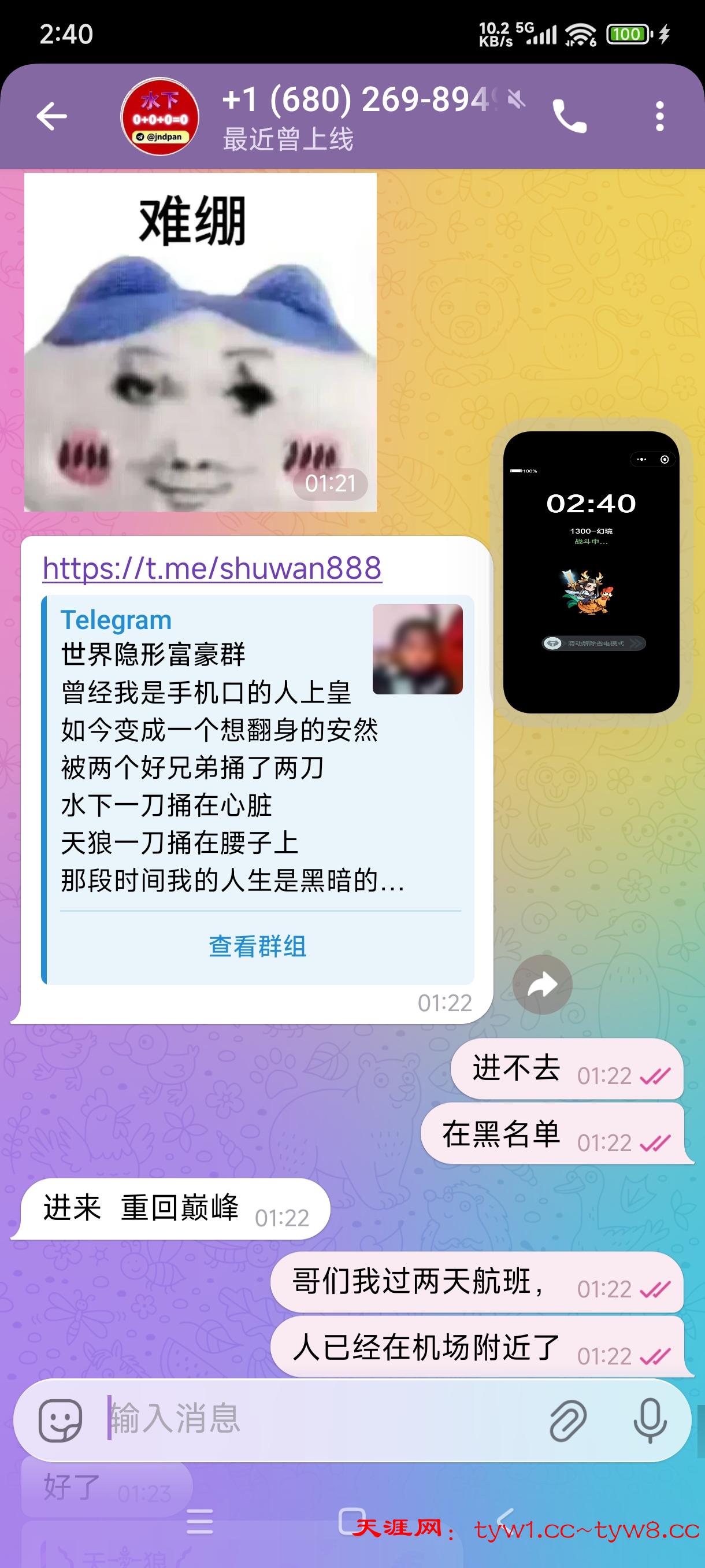
Task: Tap 查看群组 to view the group
Action: coord(257,946)
